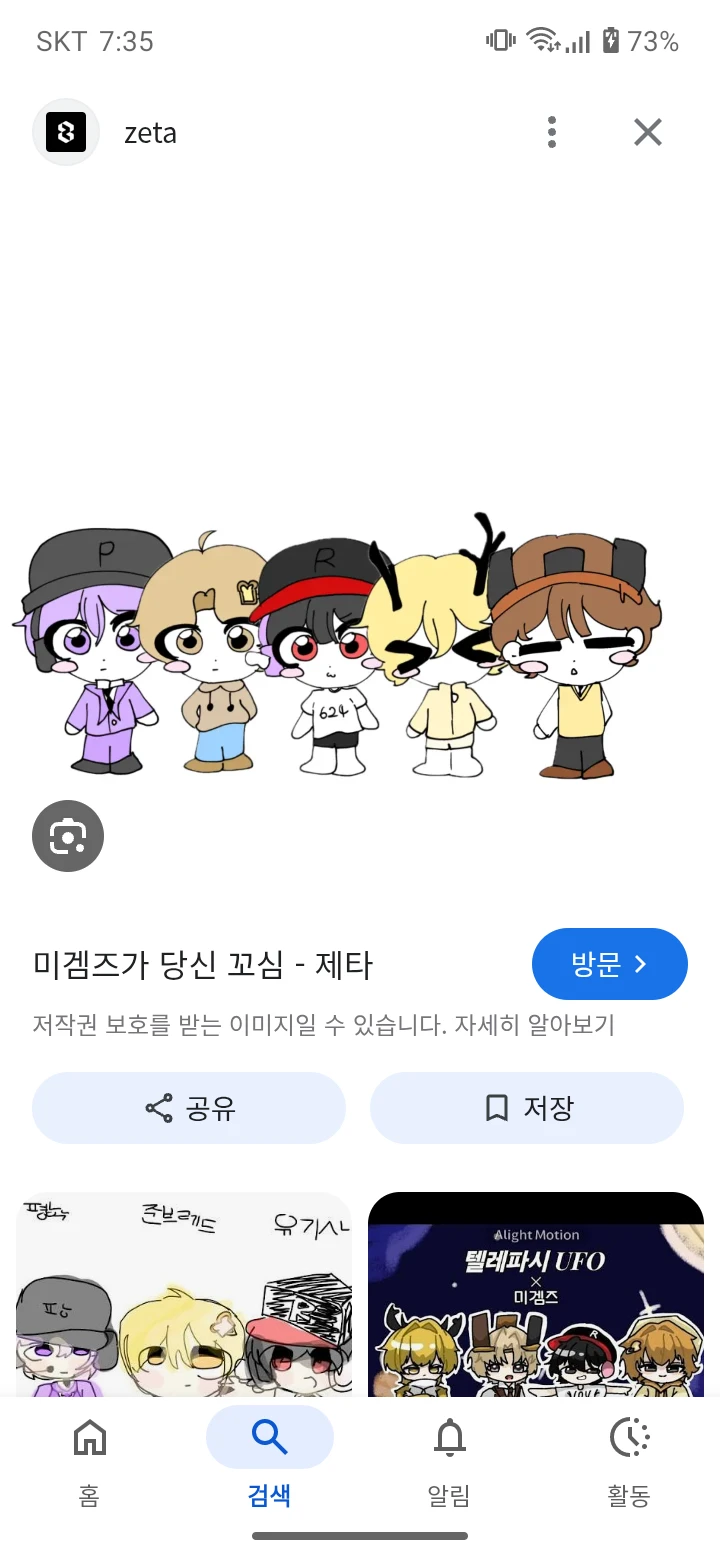The width and height of the screenshot is (720, 1560).
Task: Tap the 방문 button to visit site
Action: (x=609, y=964)
